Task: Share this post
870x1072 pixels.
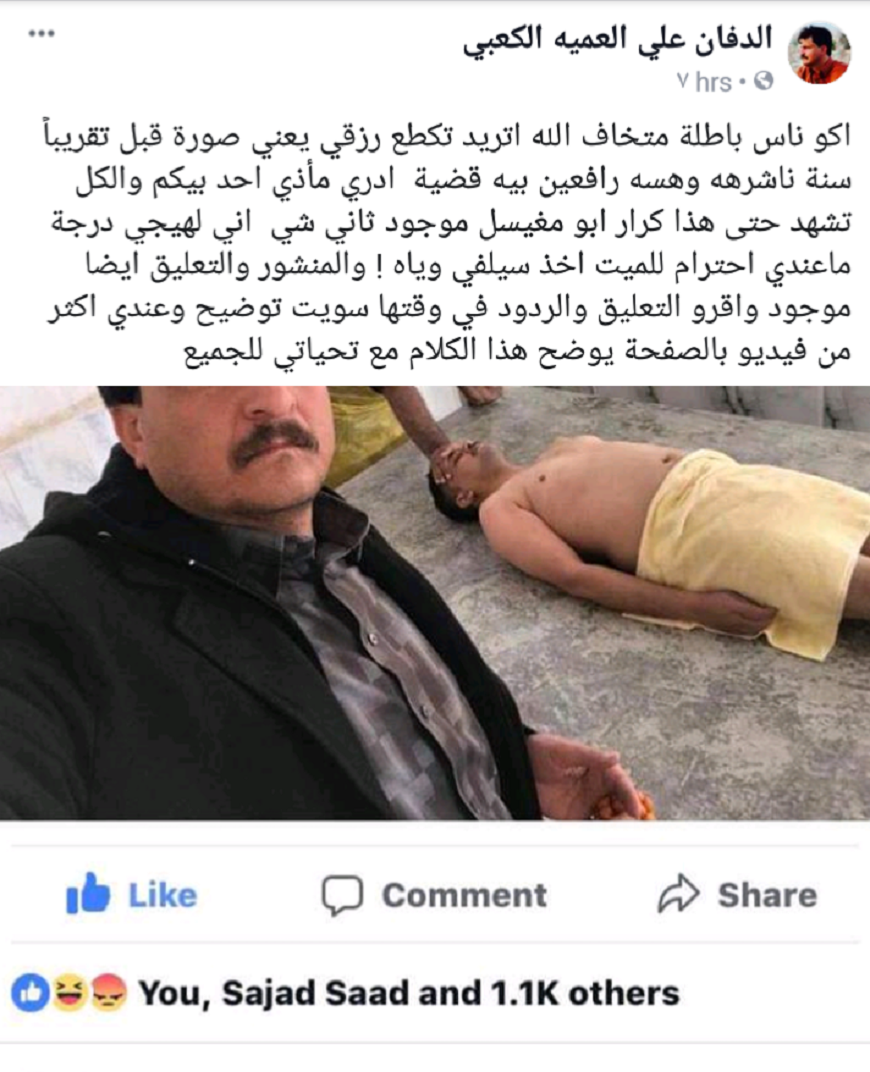Action: [x=736, y=894]
